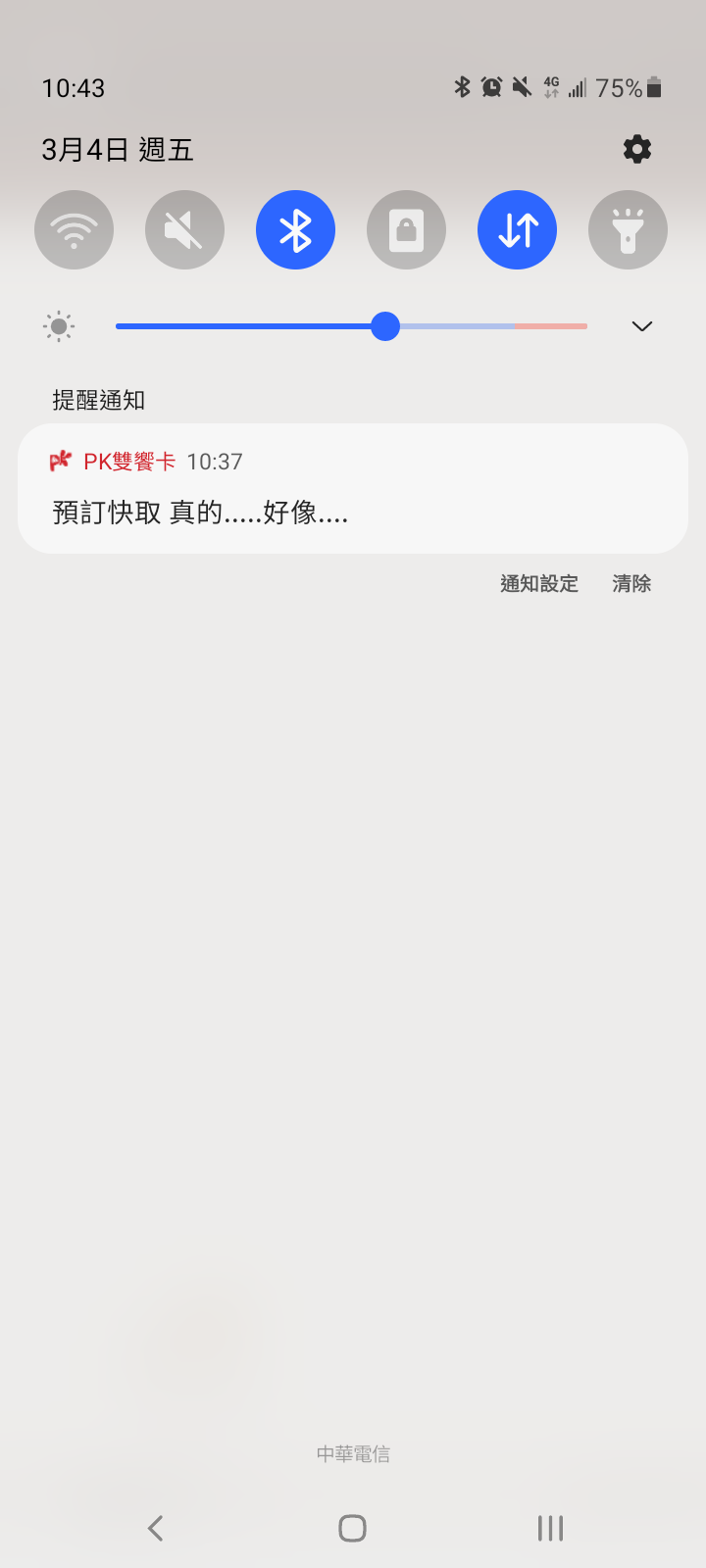The image size is (706, 1568).
Task: Turn on the flashlight
Action: coord(628,229)
